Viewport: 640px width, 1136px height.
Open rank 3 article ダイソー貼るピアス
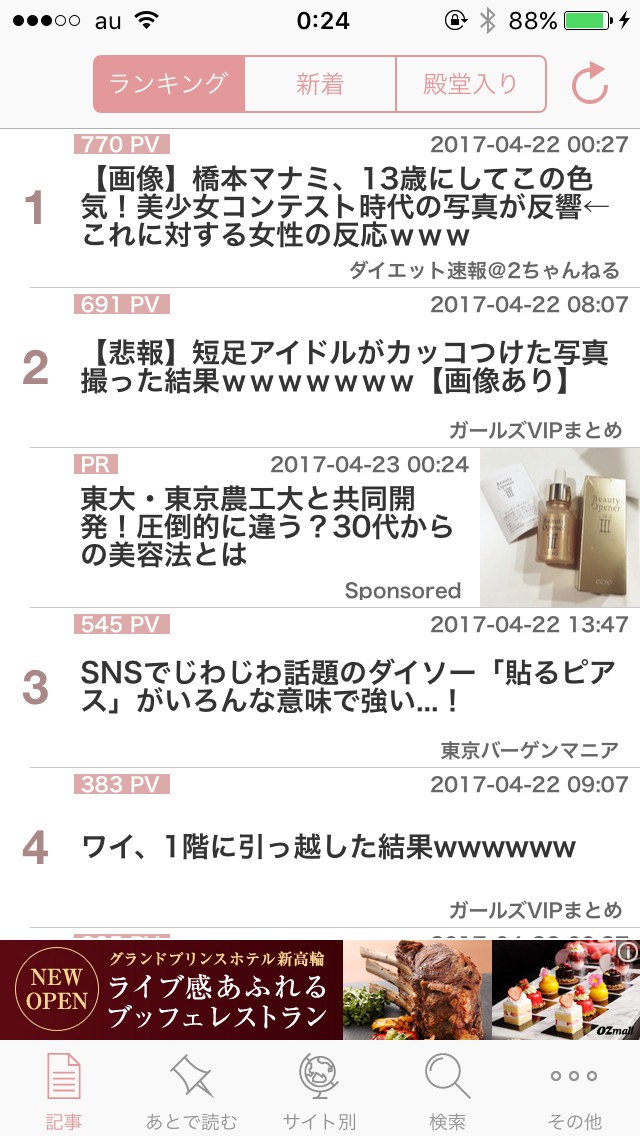320,688
